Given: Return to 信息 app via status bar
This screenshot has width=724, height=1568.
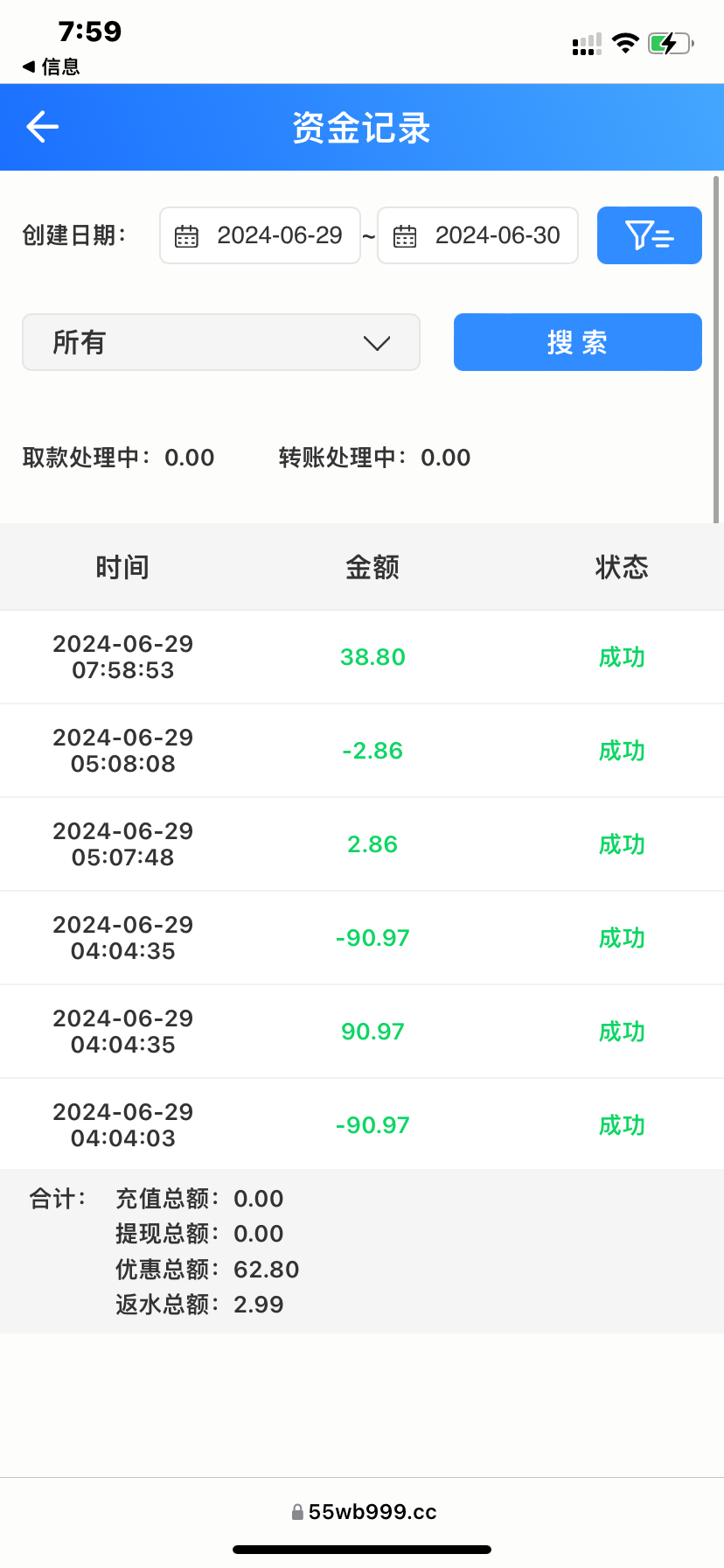Looking at the screenshot, I should [x=51, y=66].
